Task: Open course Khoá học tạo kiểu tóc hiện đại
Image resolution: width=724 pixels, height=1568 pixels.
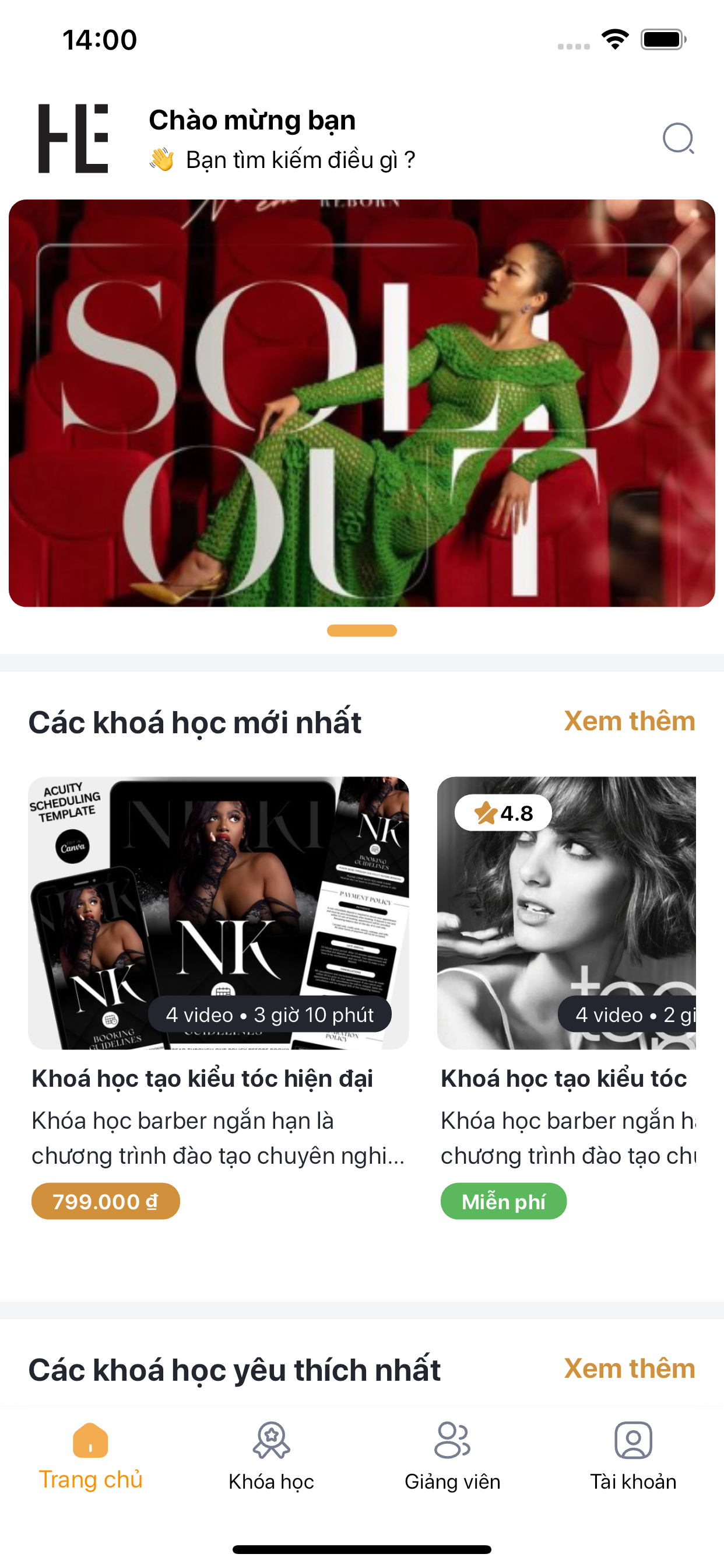Action: click(218, 913)
